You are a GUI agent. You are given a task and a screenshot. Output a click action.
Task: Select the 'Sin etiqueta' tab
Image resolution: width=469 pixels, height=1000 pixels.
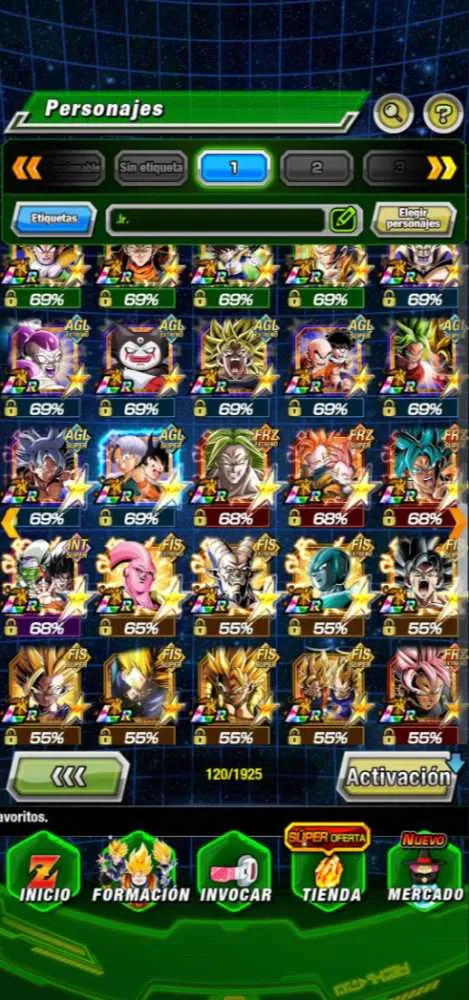pos(151,168)
